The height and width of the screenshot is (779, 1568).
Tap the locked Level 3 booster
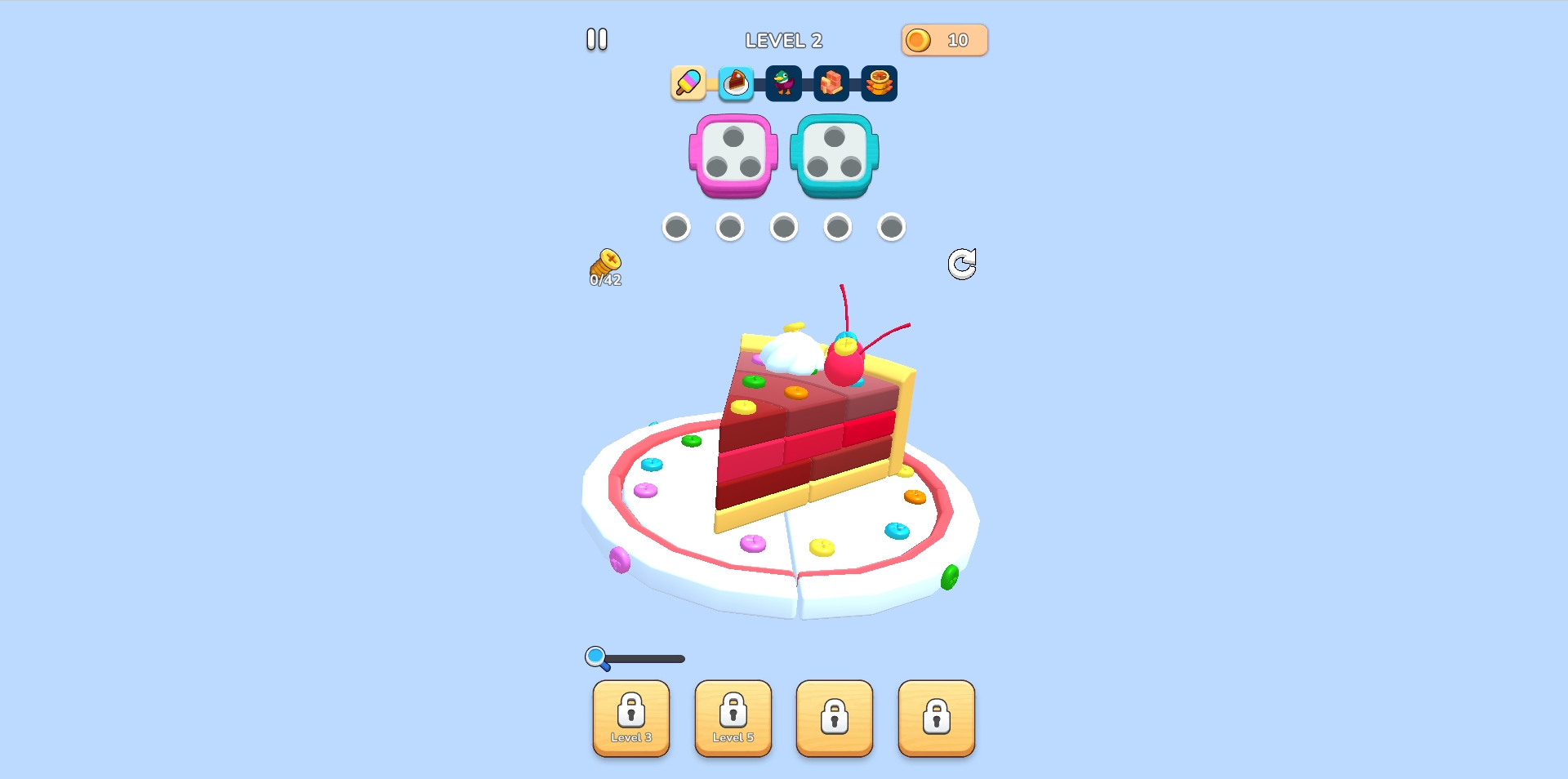point(631,718)
